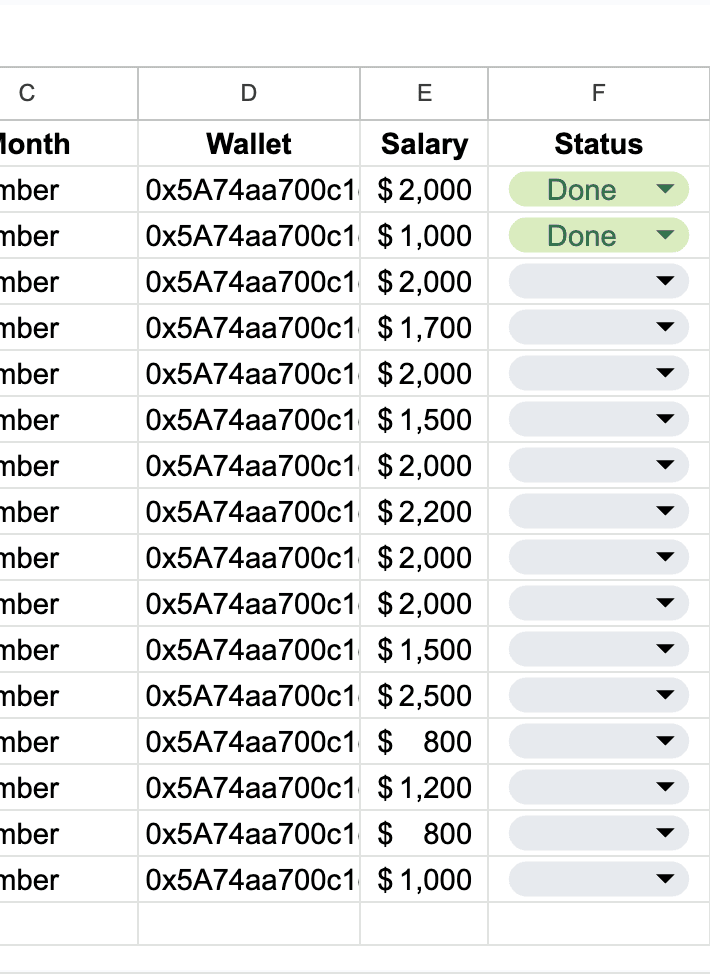Image resolution: width=710 pixels, height=974 pixels.
Task: Expand the status dropdown in the $2,200 row
Action: pyautogui.click(x=599, y=511)
